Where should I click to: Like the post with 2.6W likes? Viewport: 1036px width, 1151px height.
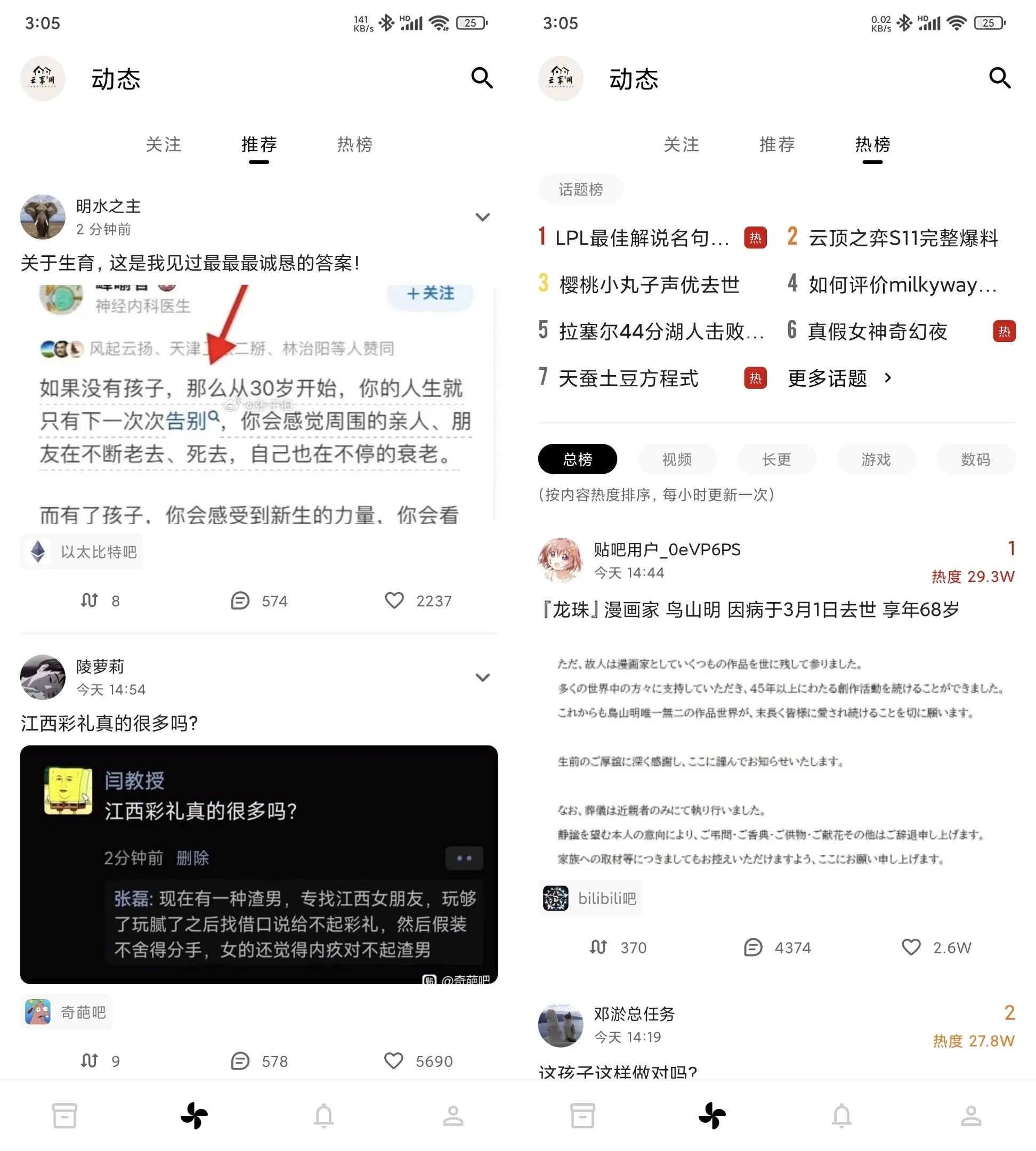pyautogui.click(x=911, y=947)
